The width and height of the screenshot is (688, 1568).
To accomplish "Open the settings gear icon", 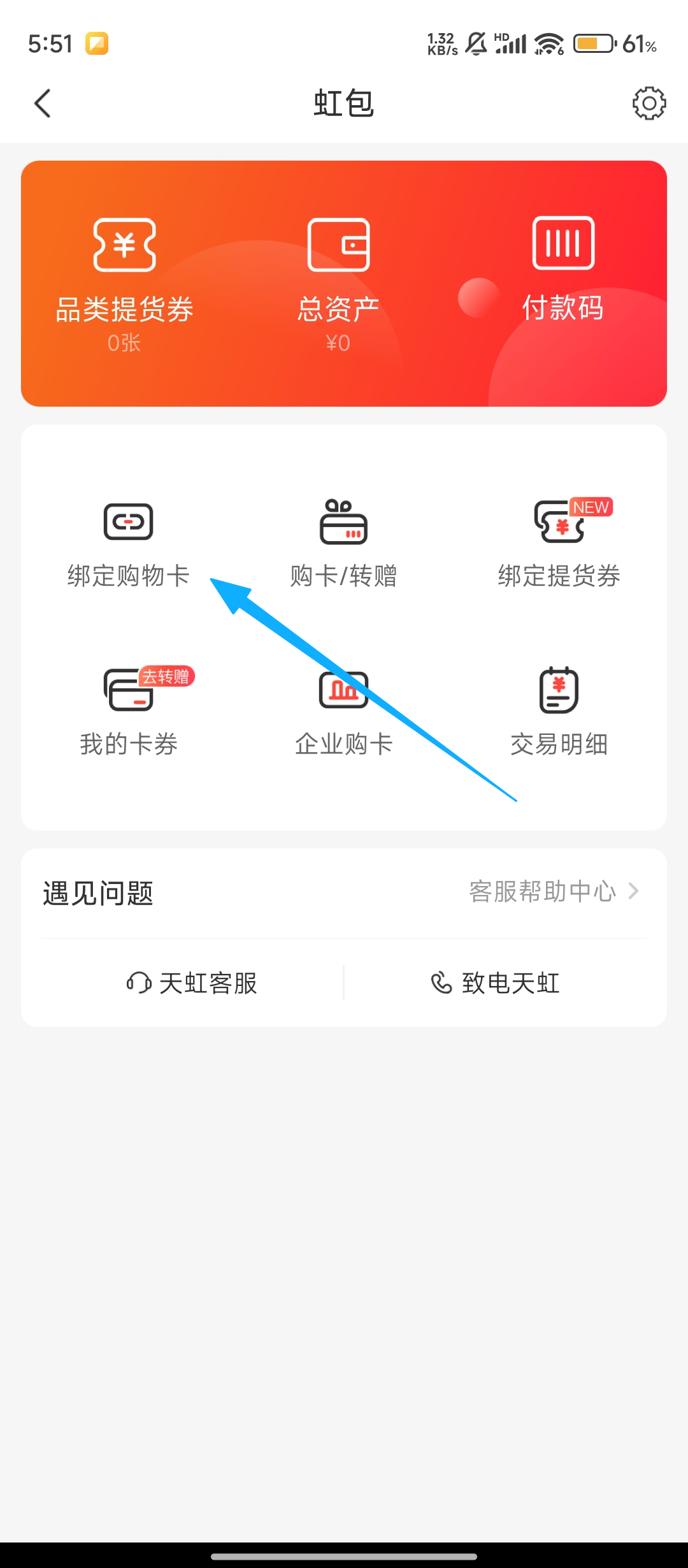I will (x=649, y=103).
